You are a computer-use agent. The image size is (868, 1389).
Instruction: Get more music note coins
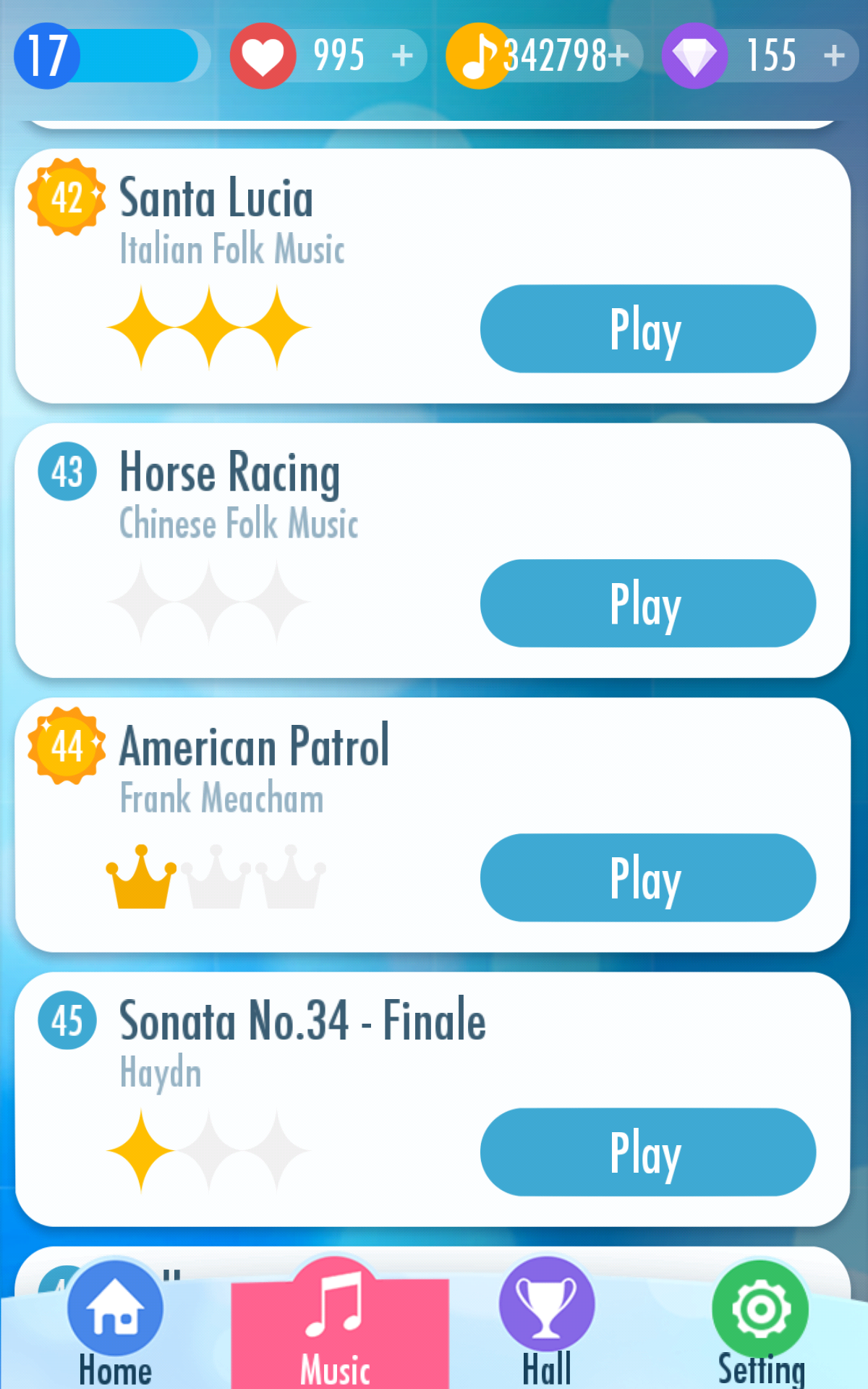[619, 56]
